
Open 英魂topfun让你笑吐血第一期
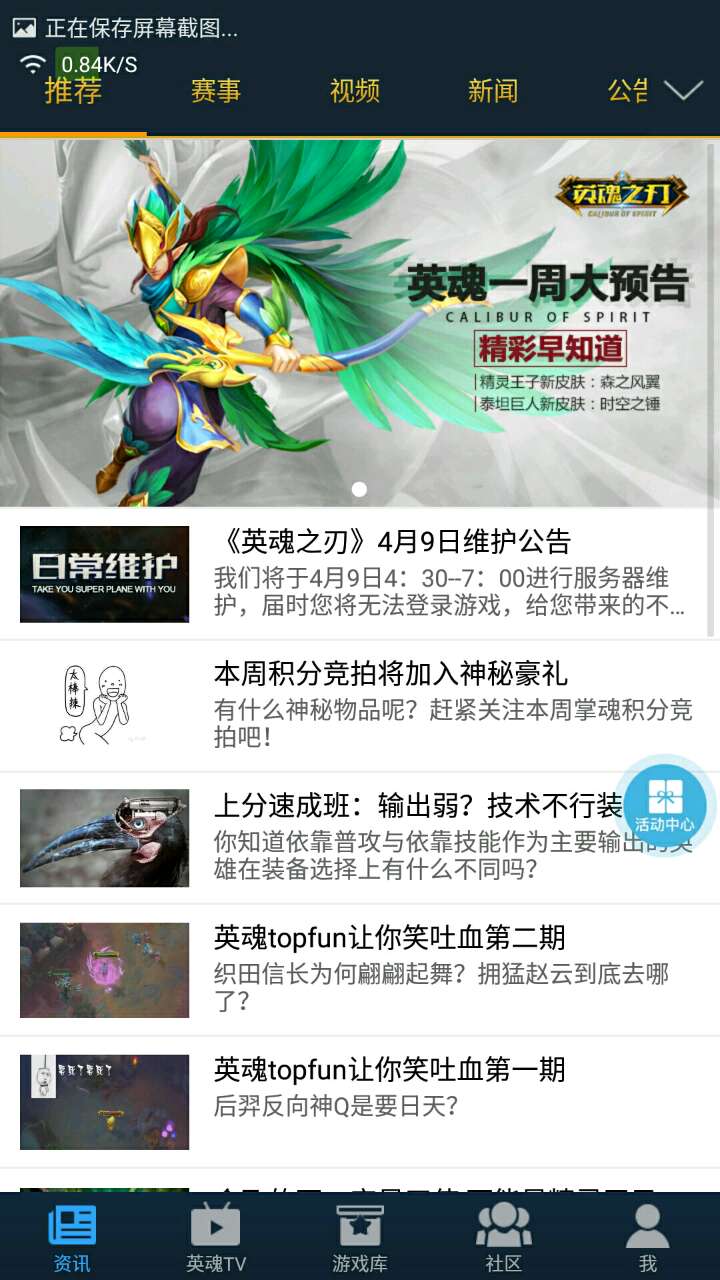coord(360,1102)
